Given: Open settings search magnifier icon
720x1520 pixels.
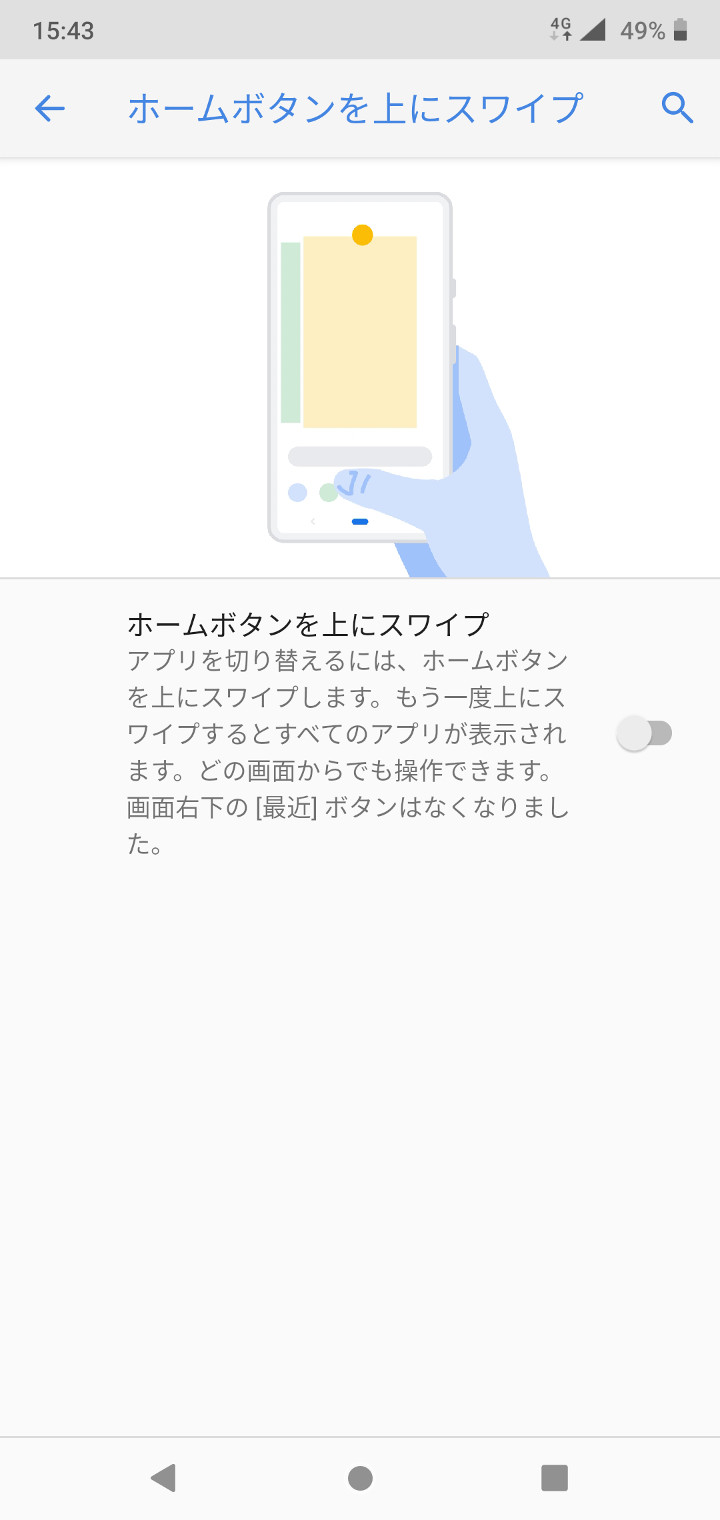Looking at the screenshot, I should 677,108.
